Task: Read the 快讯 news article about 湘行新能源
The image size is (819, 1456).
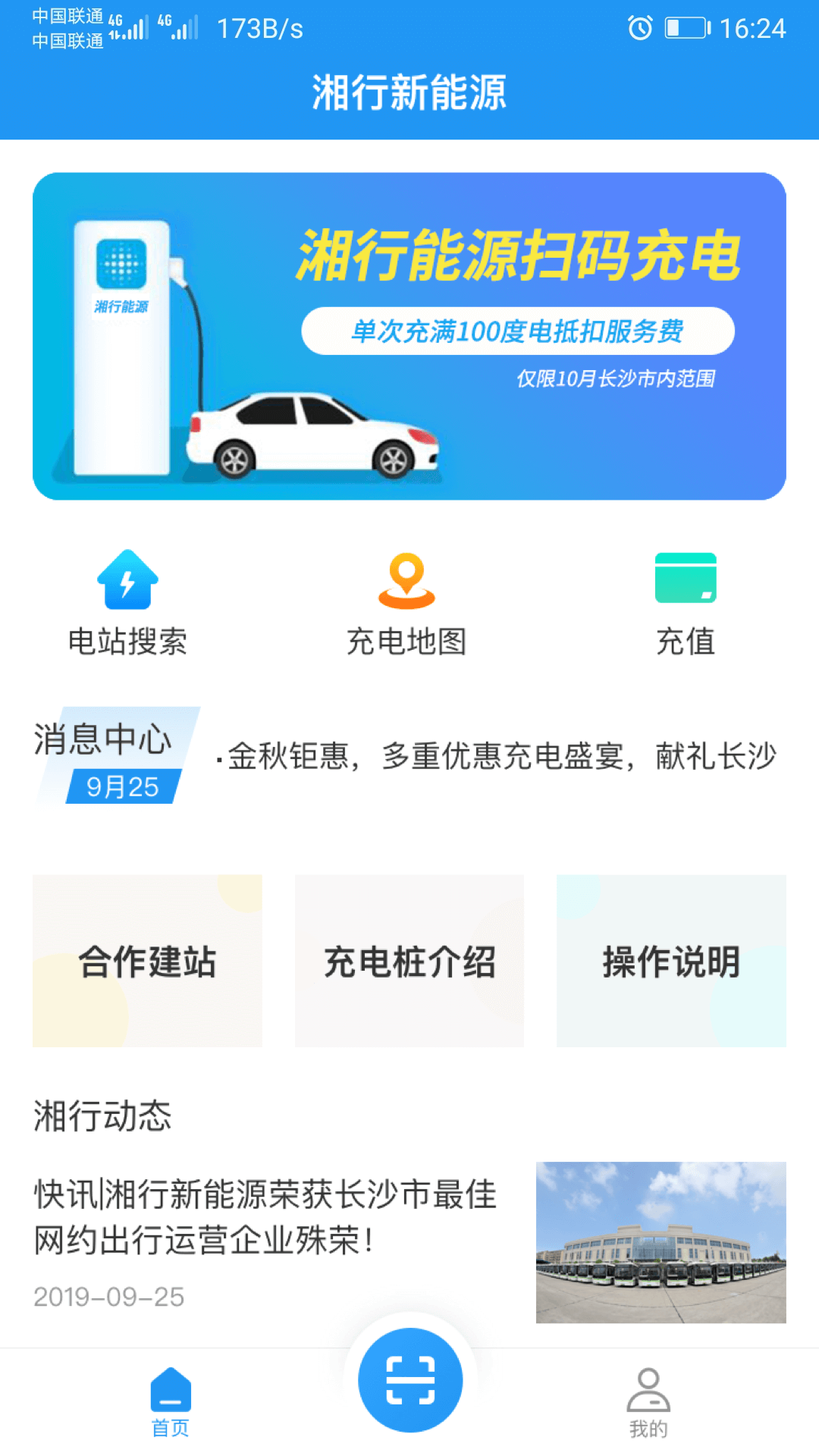Action: pyautogui.click(x=265, y=1217)
